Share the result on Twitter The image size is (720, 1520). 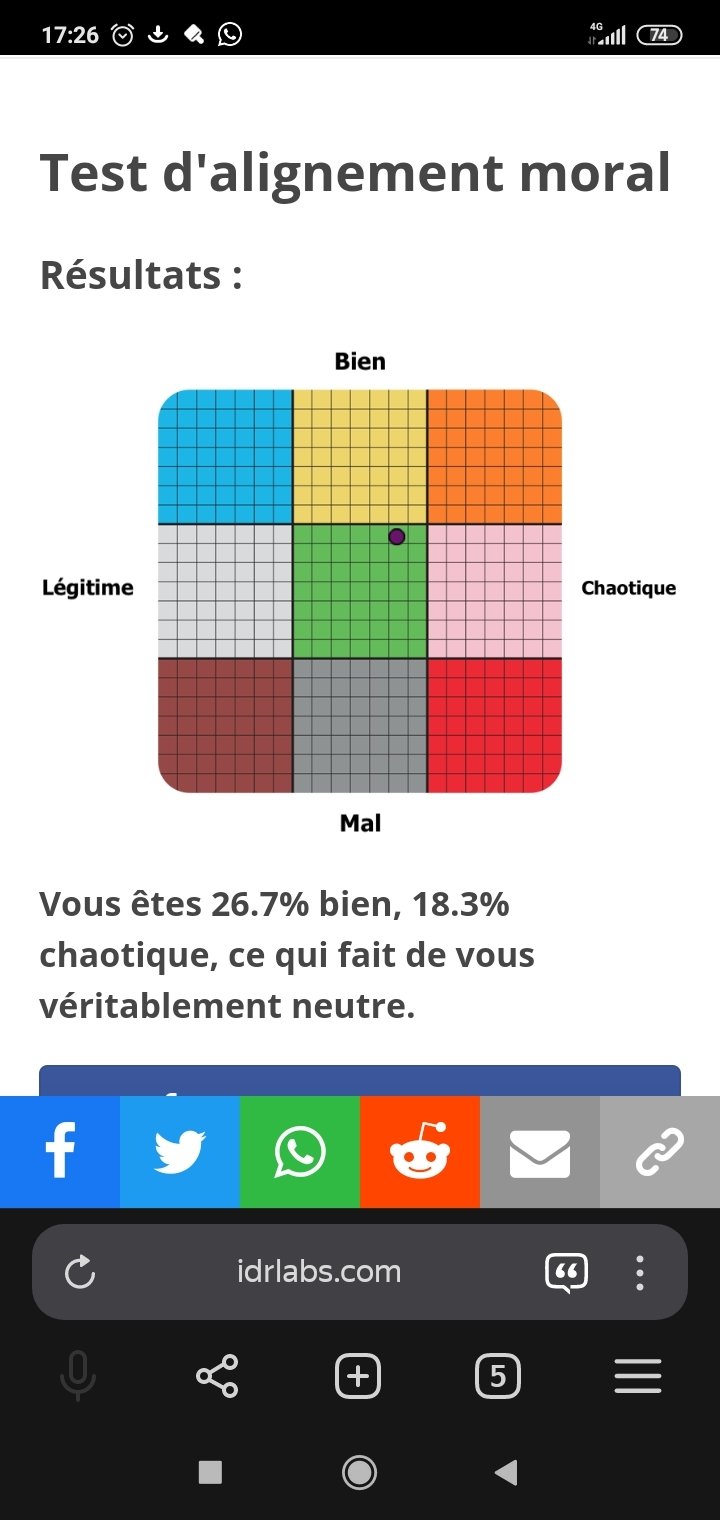pos(180,1152)
